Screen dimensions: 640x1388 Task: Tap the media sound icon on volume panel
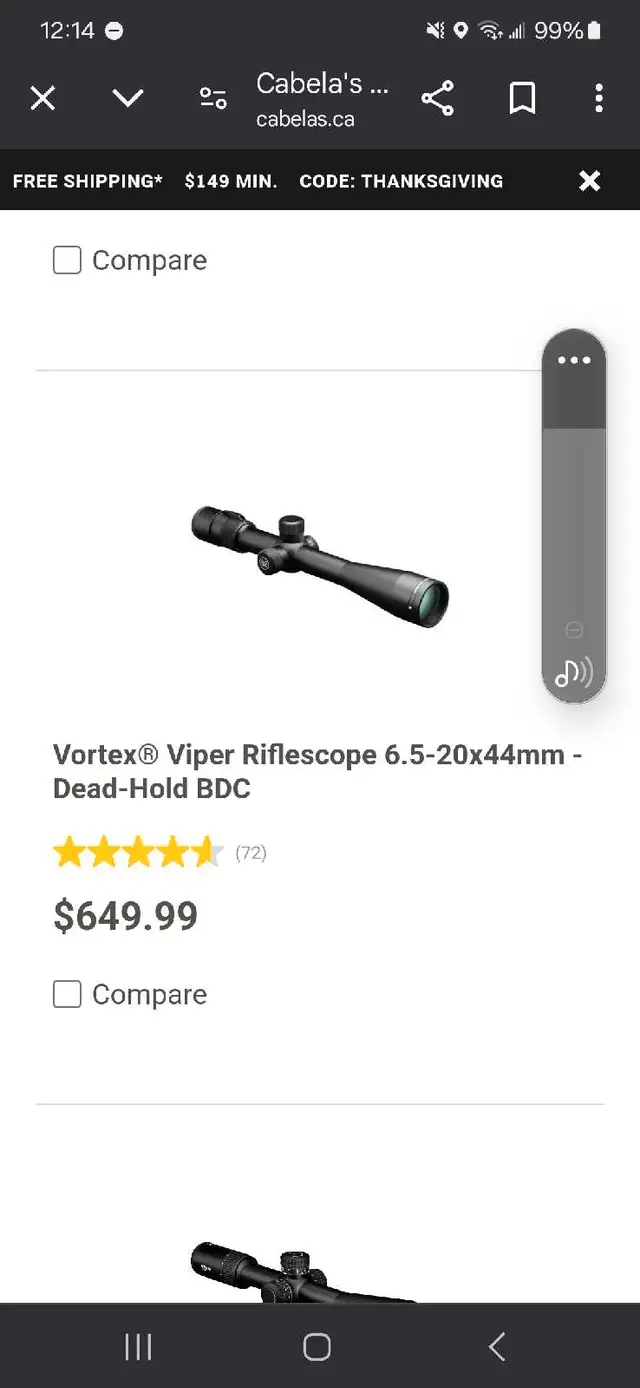574,672
